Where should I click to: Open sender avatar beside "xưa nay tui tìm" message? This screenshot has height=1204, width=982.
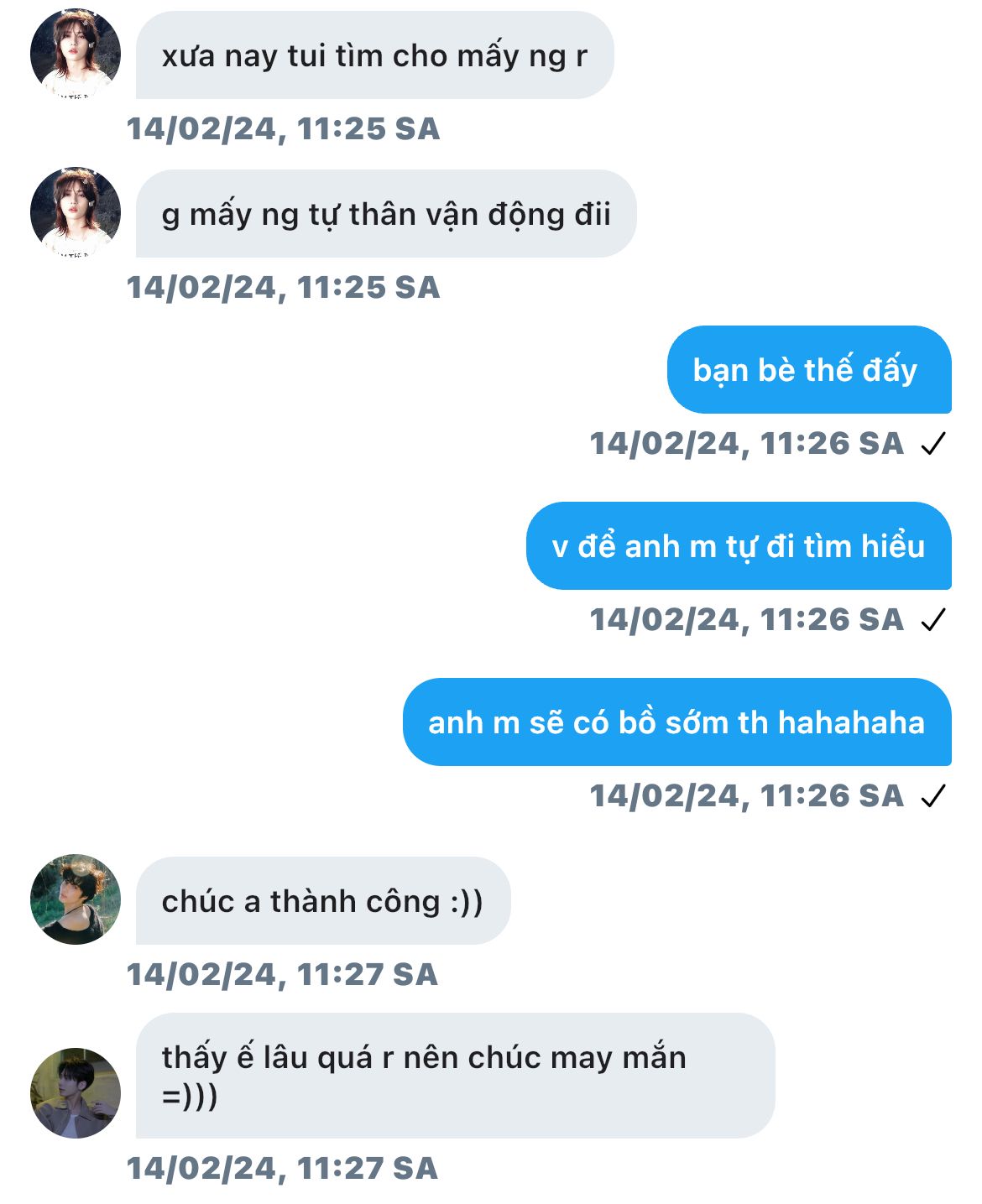coord(76,55)
